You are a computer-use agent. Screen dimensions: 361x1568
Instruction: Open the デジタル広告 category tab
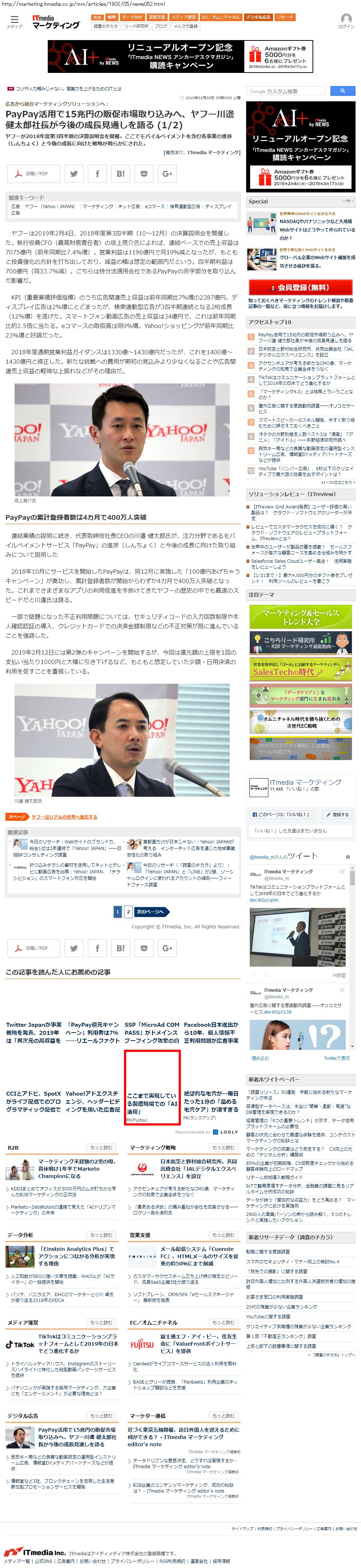coord(258,17)
